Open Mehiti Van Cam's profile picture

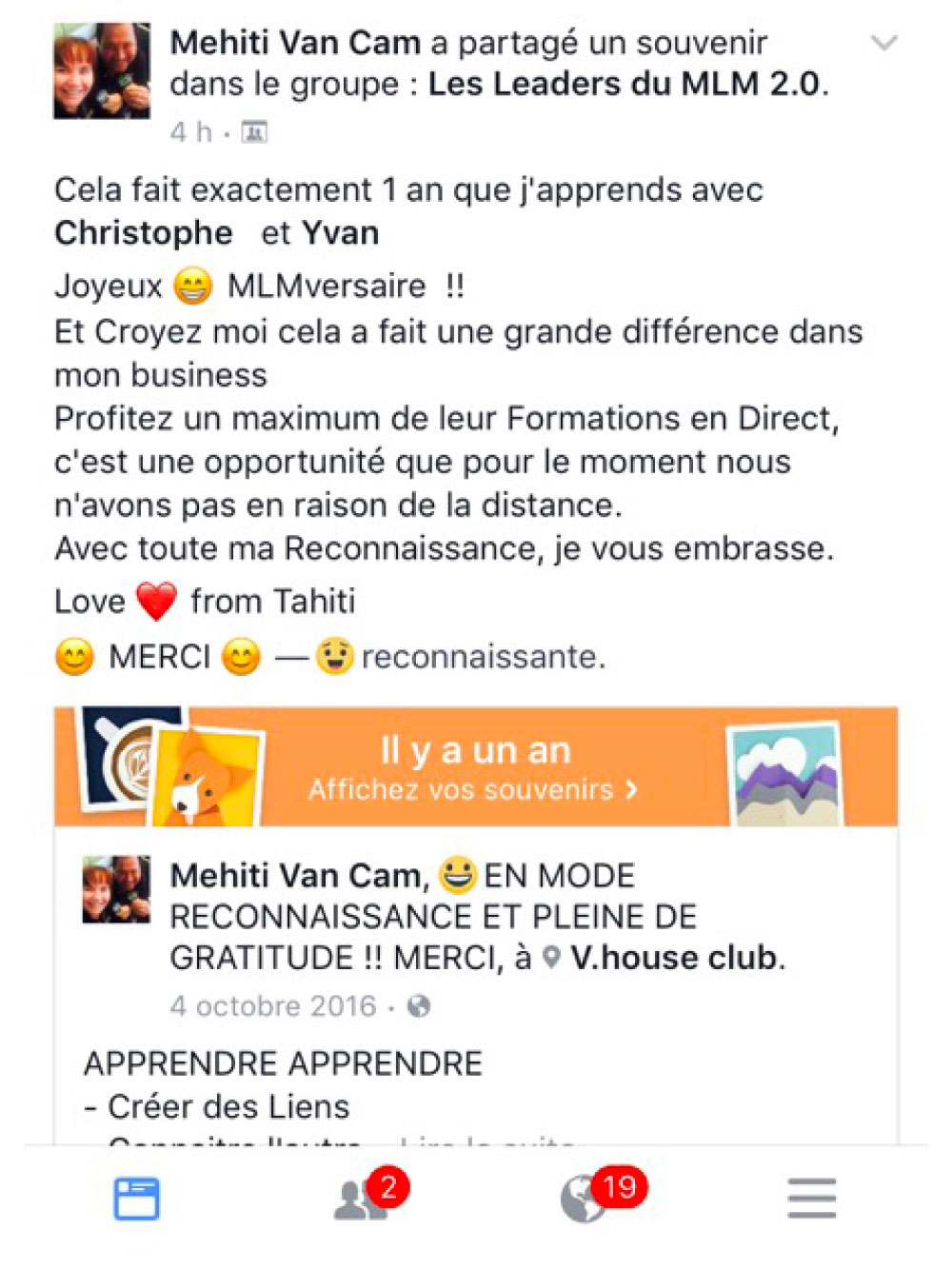click(101, 70)
